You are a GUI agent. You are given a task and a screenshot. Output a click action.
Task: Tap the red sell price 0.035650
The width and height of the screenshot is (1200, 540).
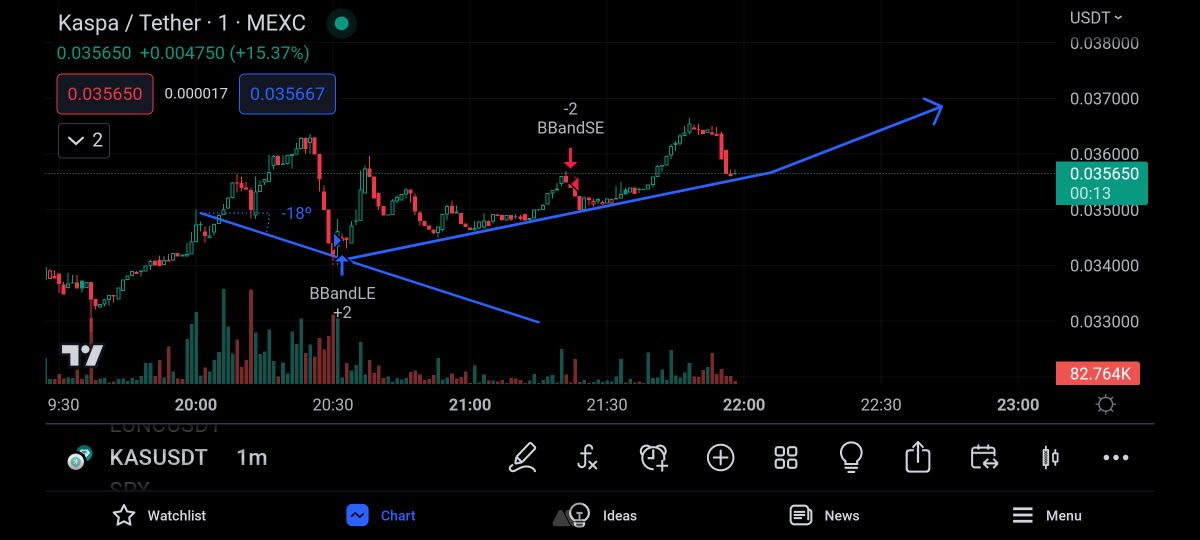coord(105,94)
